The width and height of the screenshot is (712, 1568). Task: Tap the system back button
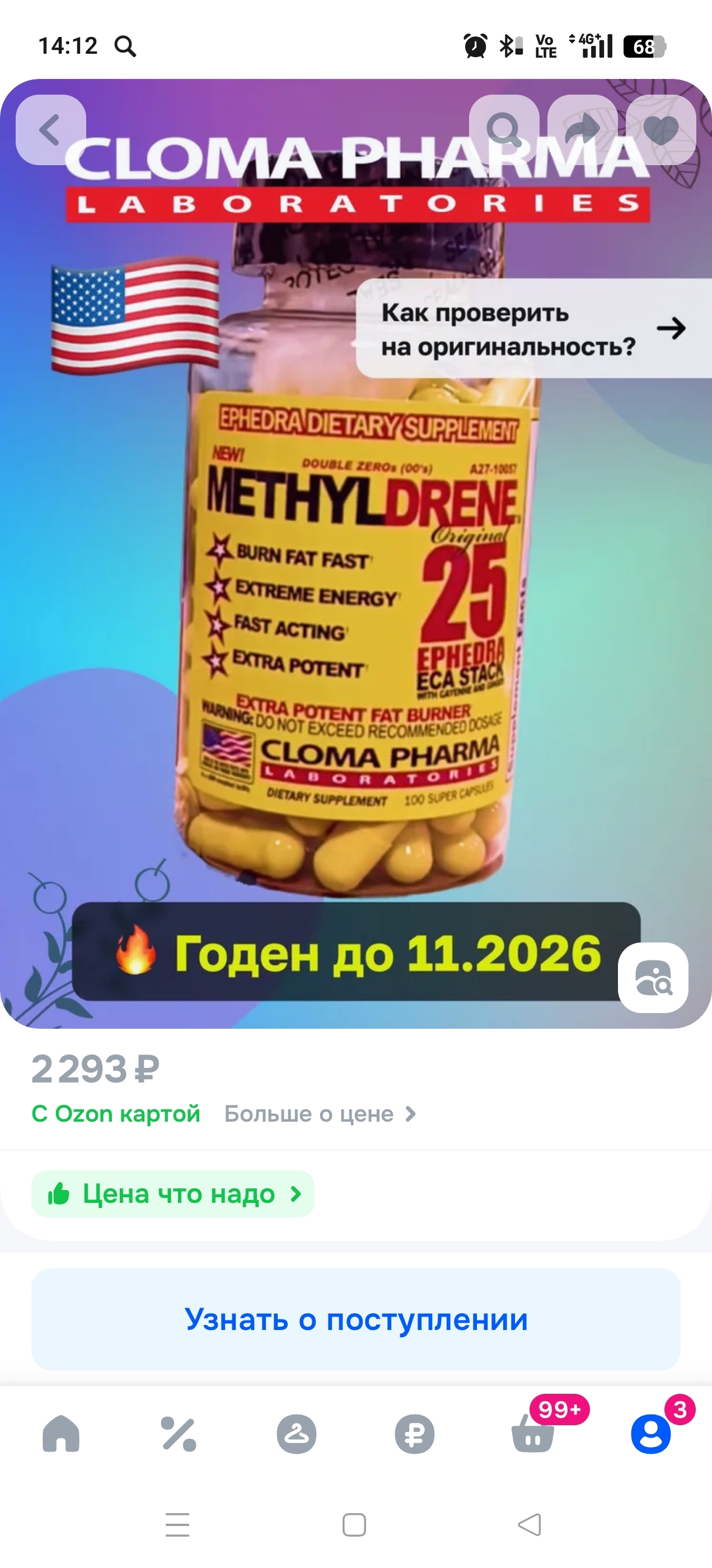pyautogui.click(x=530, y=1524)
